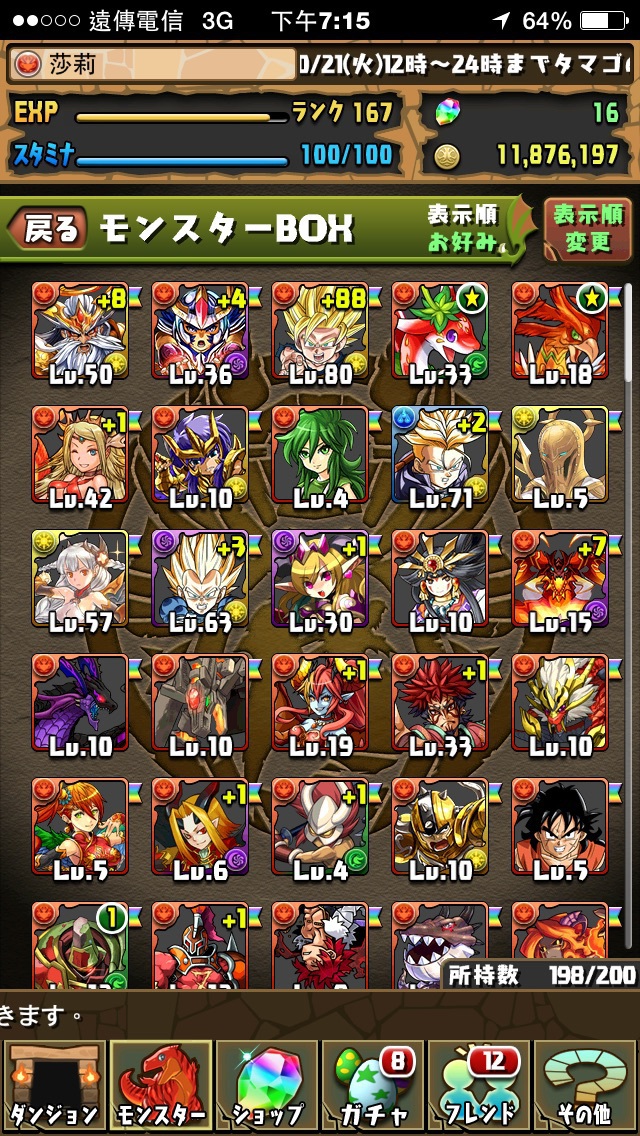Select the Lv.30 purple monster with +1
This screenshot has height=1136, width=640.
pos(320,580)
